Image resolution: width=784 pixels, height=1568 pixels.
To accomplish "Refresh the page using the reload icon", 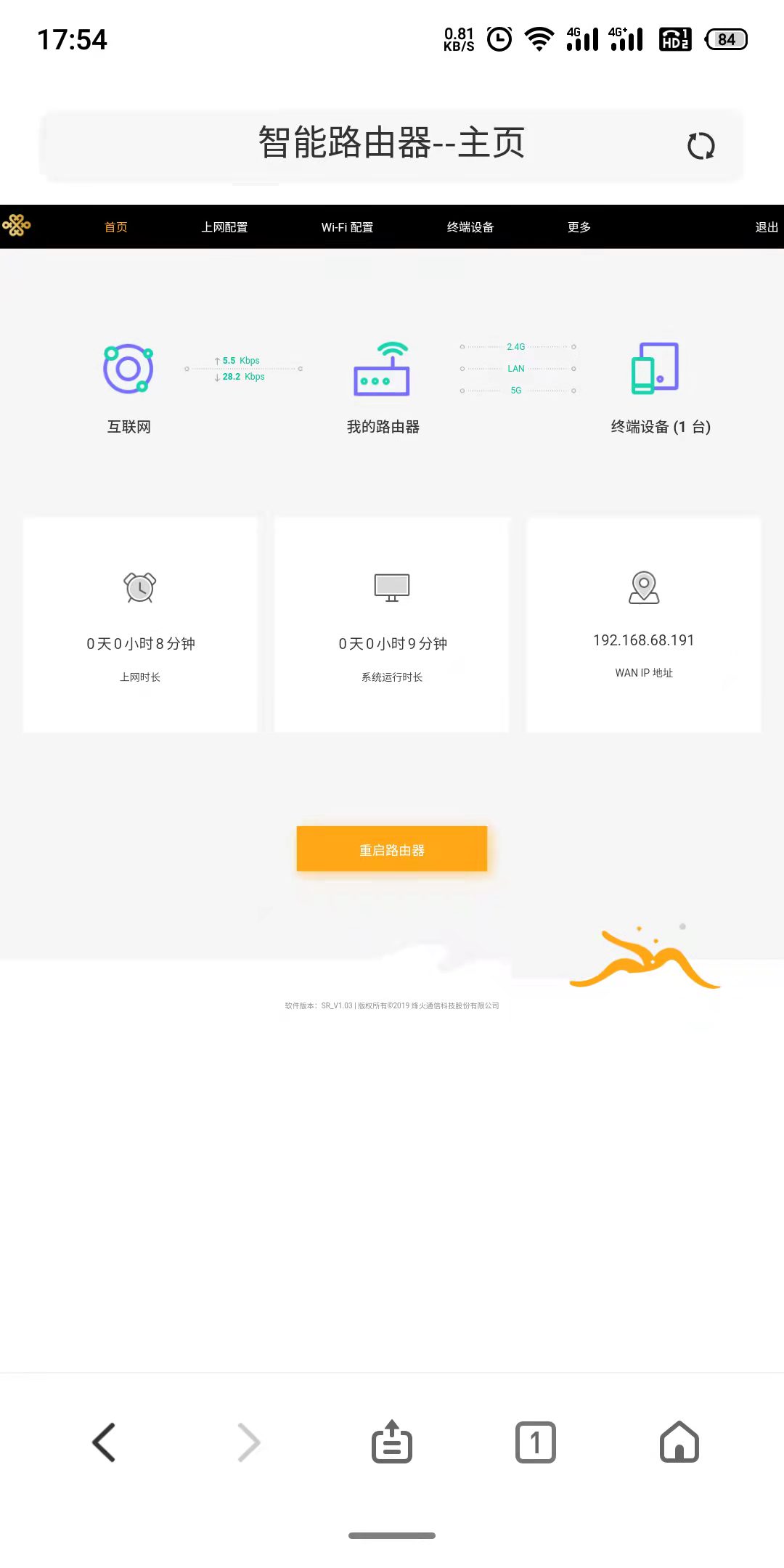I will tap(700, 145).
